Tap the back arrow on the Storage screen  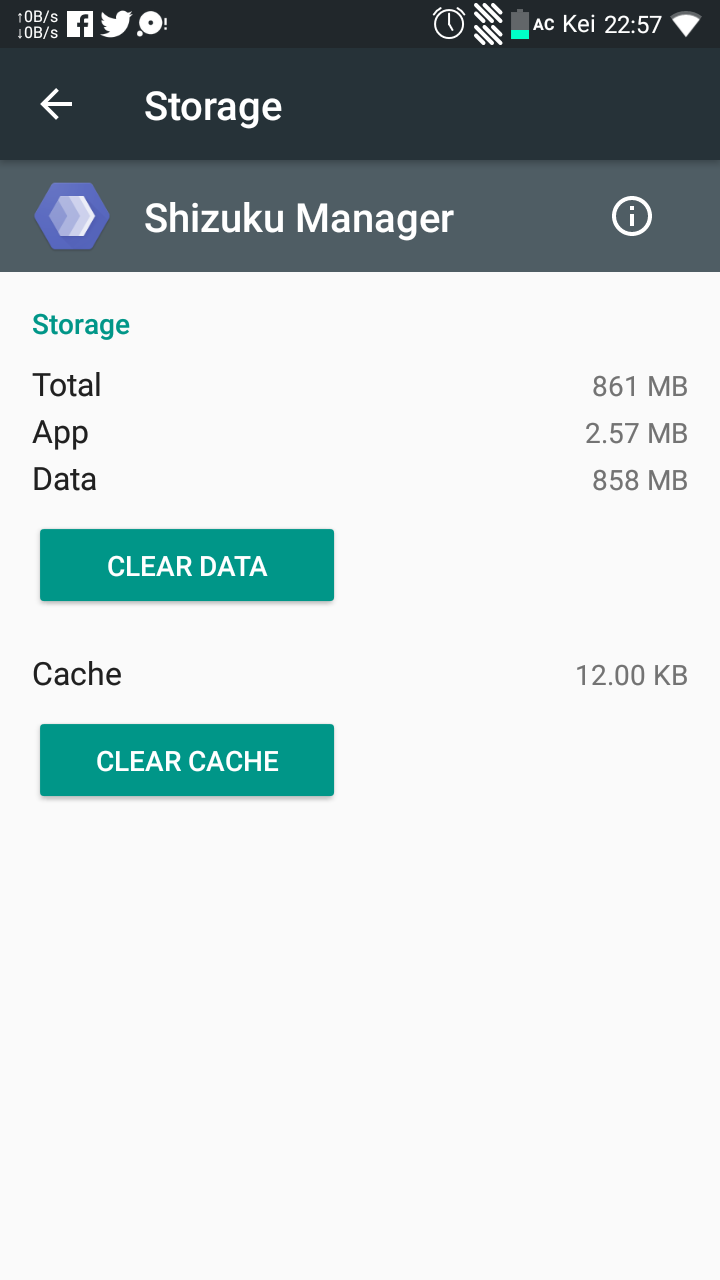57,104
